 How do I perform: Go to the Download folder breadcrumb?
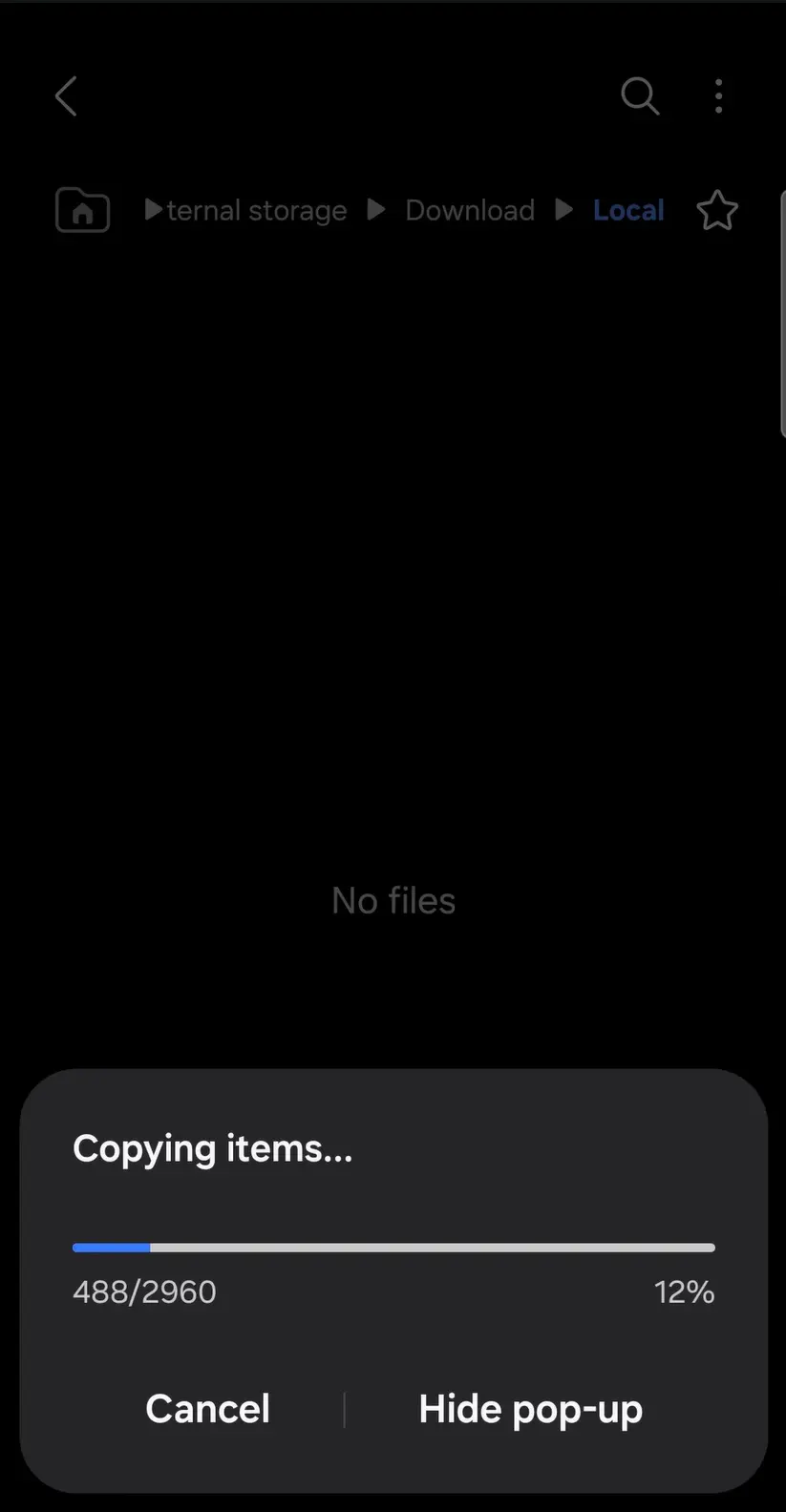(470, 210)
